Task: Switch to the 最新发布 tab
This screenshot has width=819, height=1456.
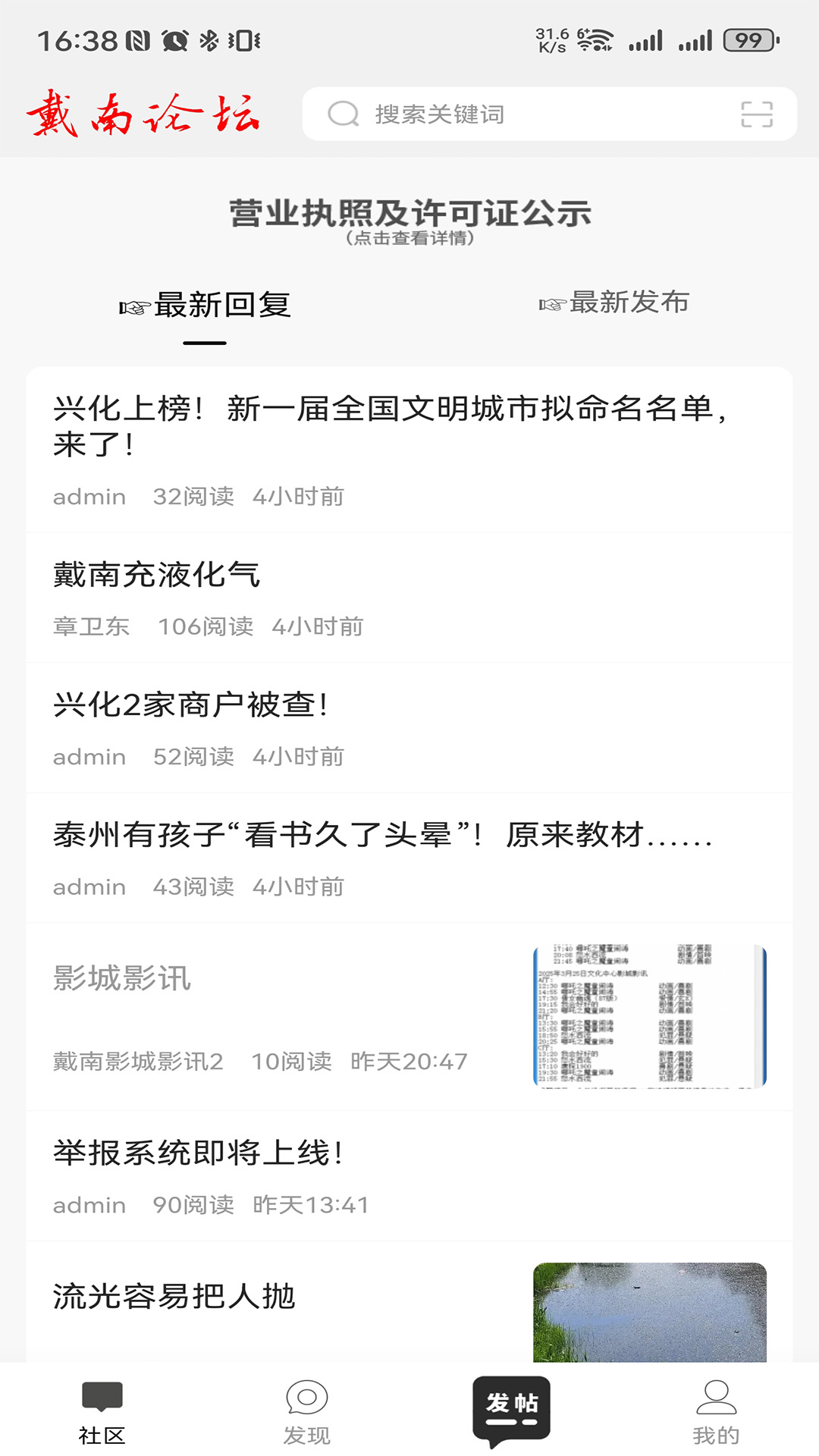Action: (x=614, y=303)
